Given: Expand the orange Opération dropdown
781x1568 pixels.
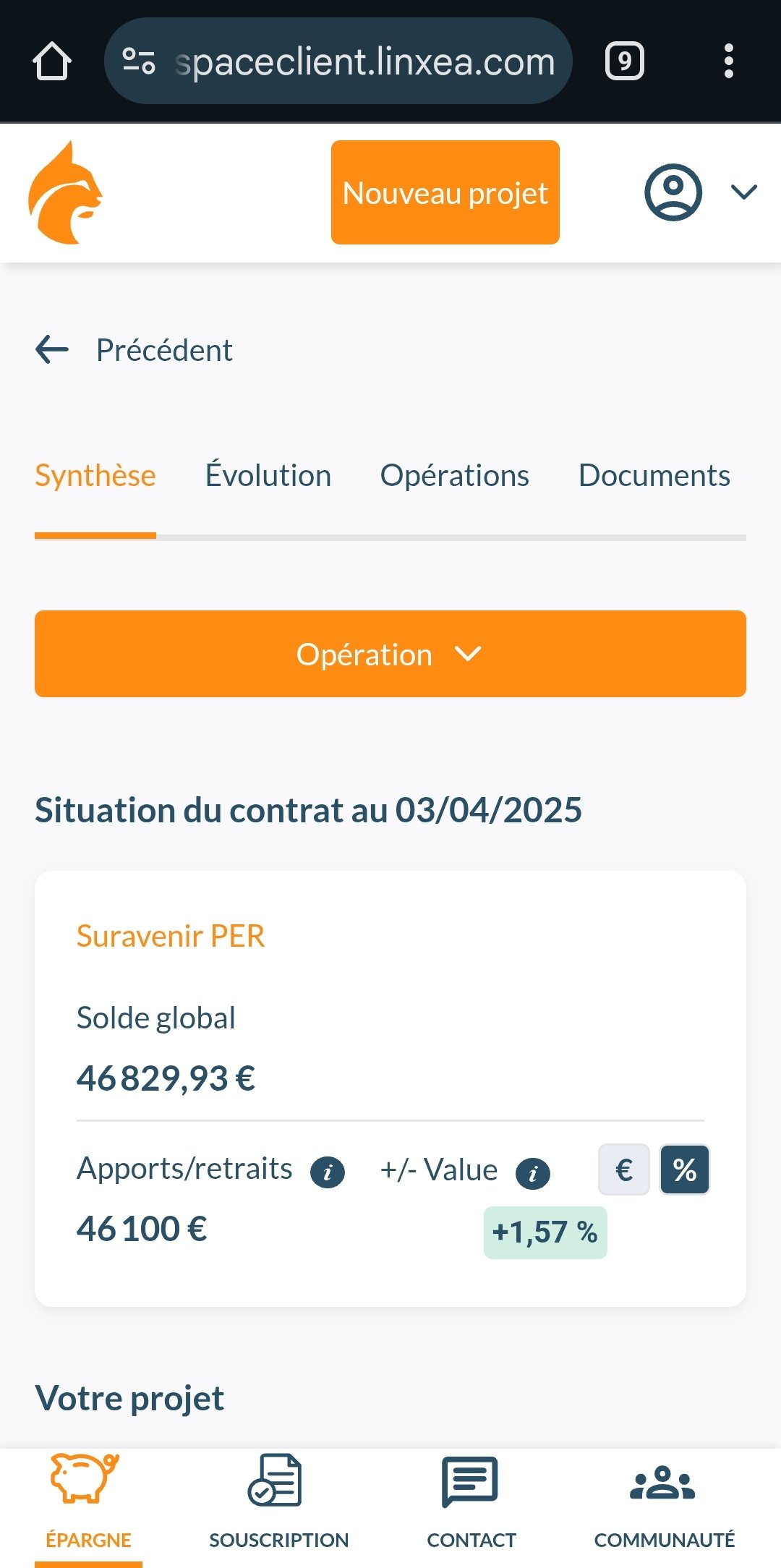Looking at the screenshot, I should [x=390, y=654].
